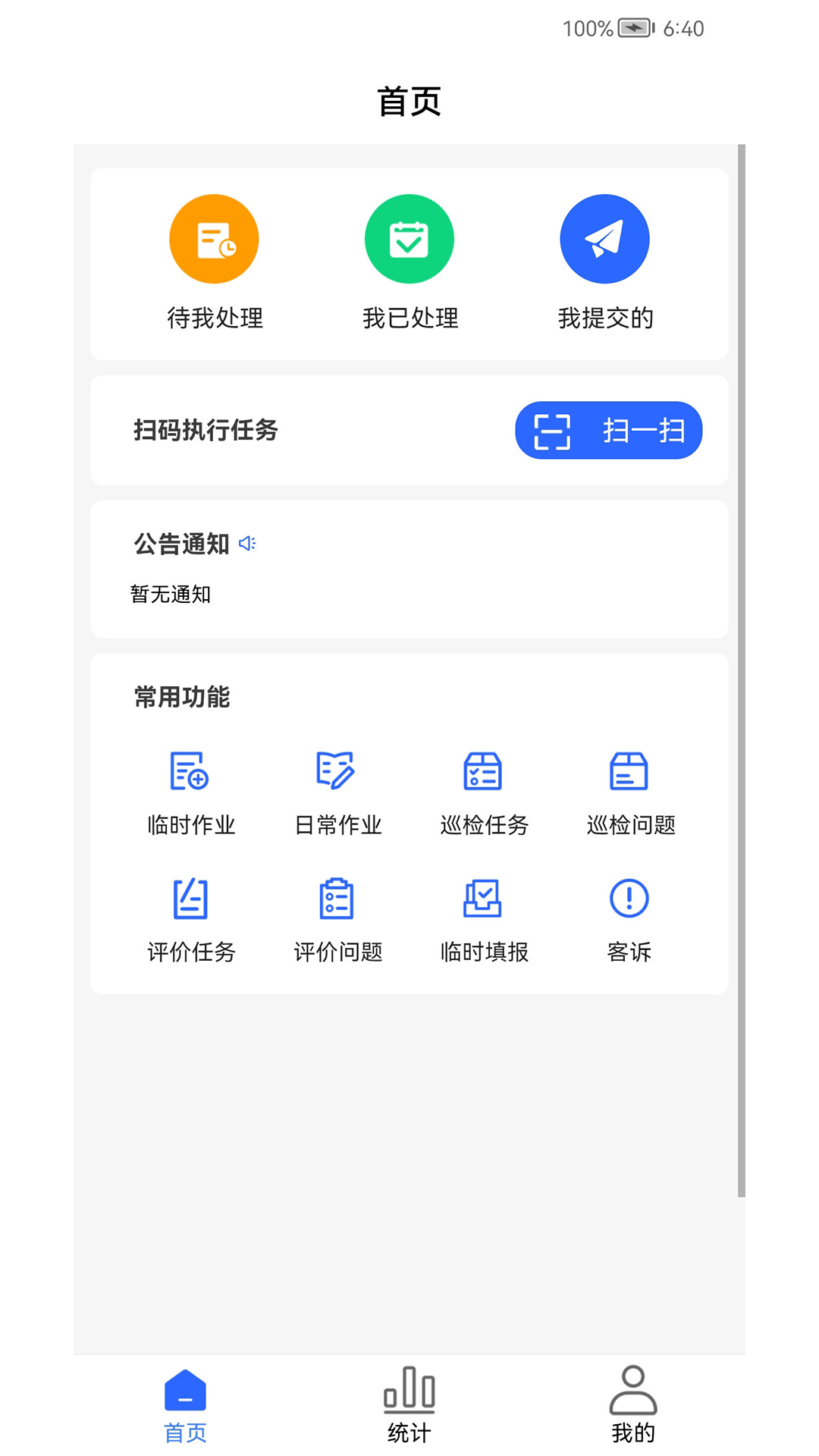
Task: Tap the 扫一扫 scan button
Action: tap(609, 430)
